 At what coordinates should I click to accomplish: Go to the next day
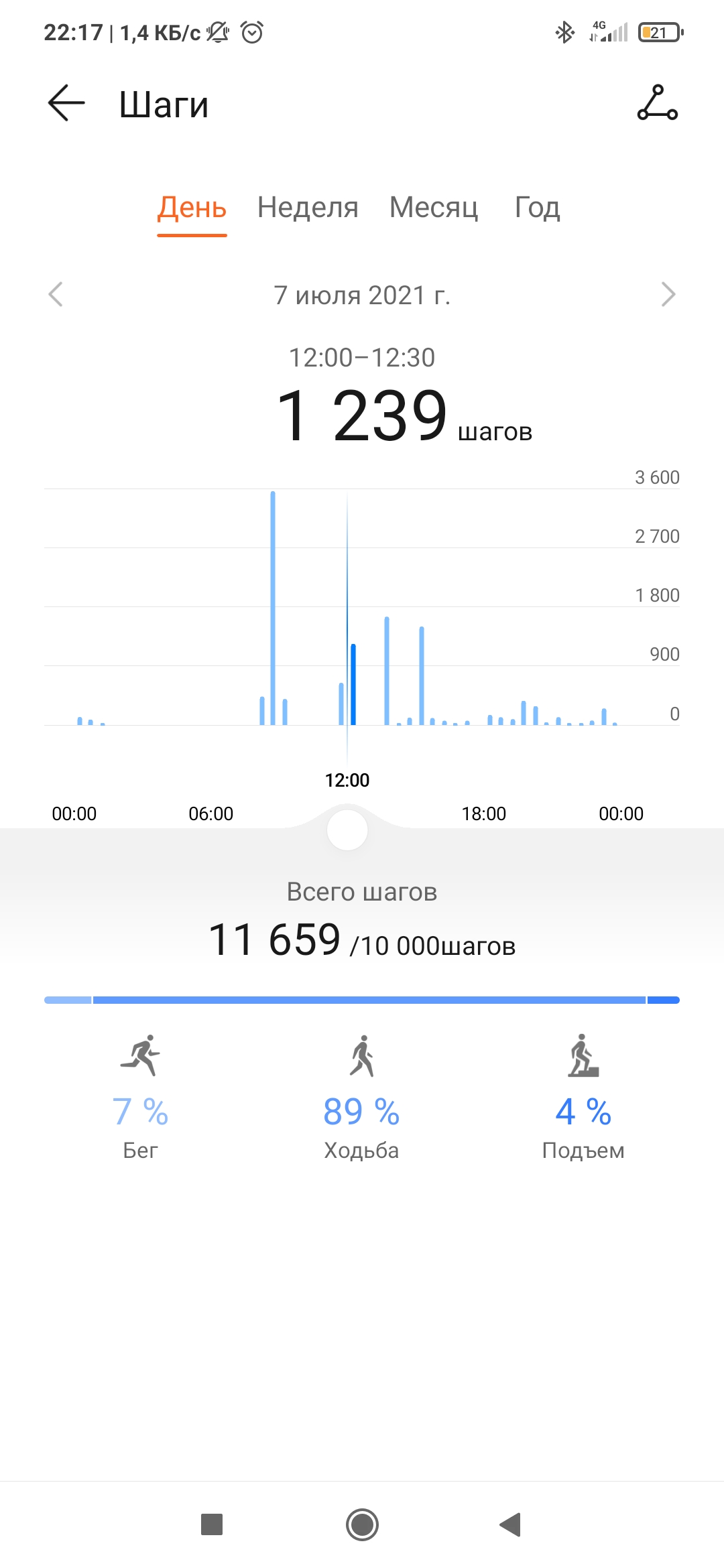coord(668,294)
